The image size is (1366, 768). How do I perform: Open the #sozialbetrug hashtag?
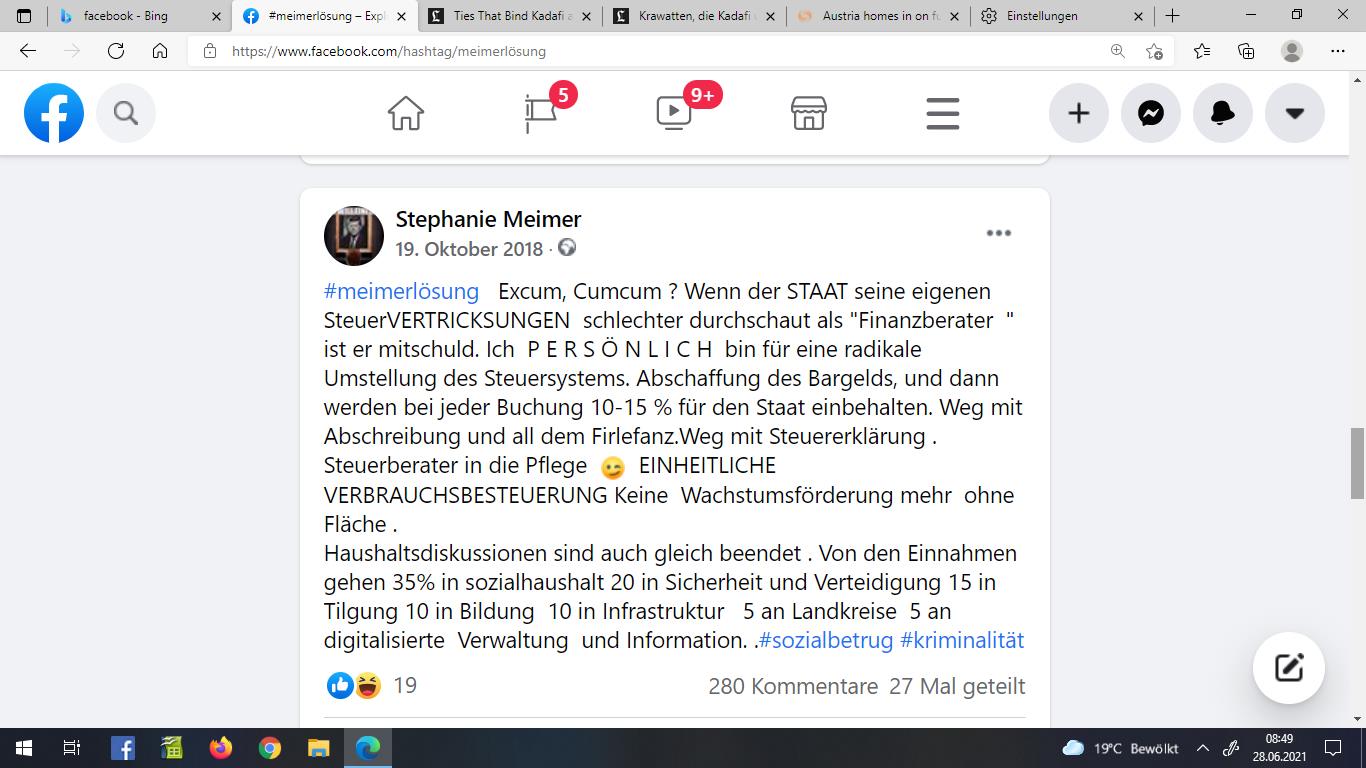click(826, 640)
